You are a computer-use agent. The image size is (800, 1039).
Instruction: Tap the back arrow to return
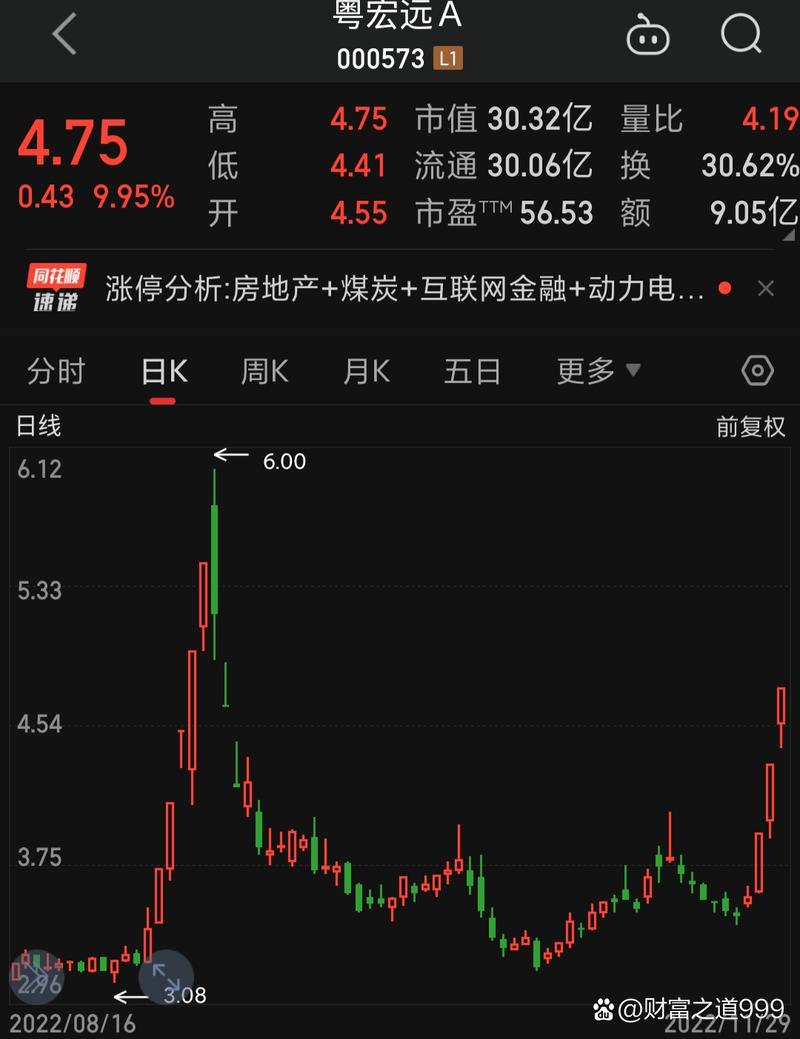click(62, 34)
